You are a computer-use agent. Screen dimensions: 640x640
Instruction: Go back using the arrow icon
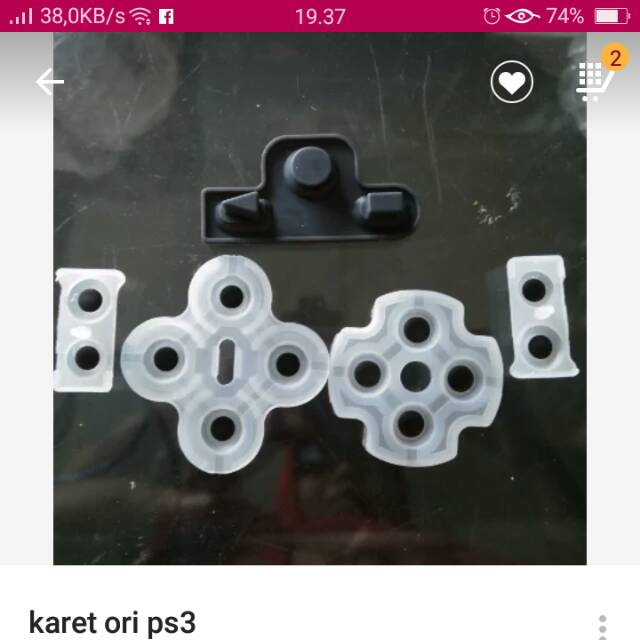[x=50, y=82]
